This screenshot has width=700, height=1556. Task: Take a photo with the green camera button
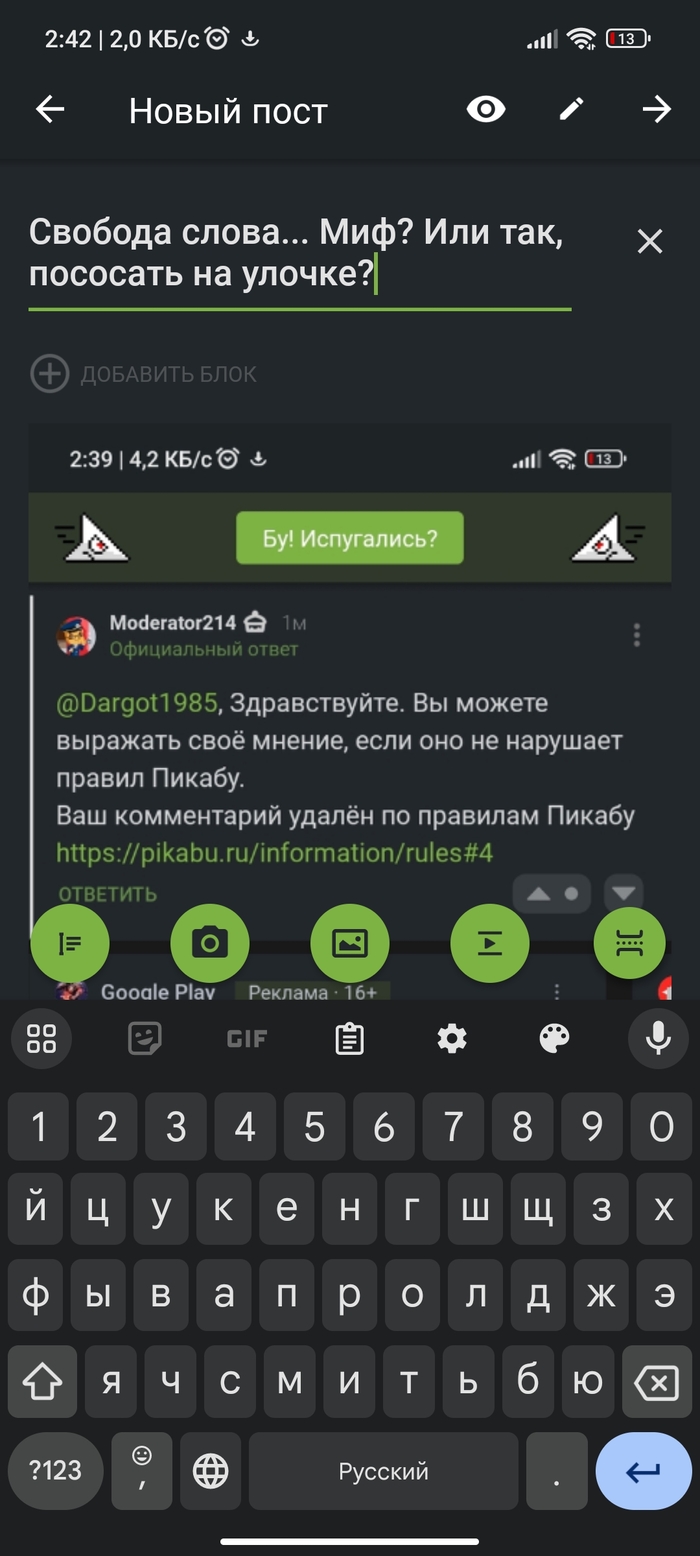(x=210, y=943)
